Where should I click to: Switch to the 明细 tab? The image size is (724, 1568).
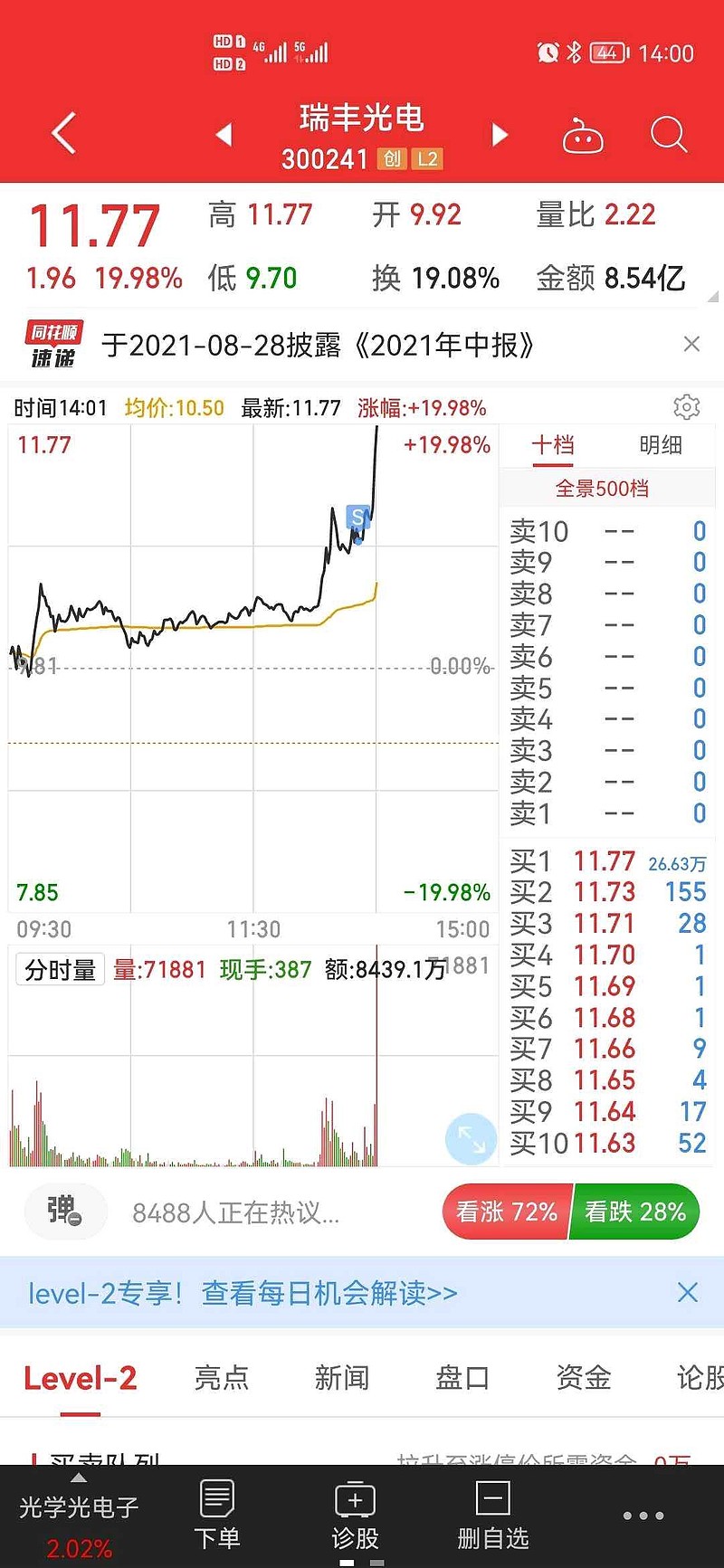click(x=661, y=445)
